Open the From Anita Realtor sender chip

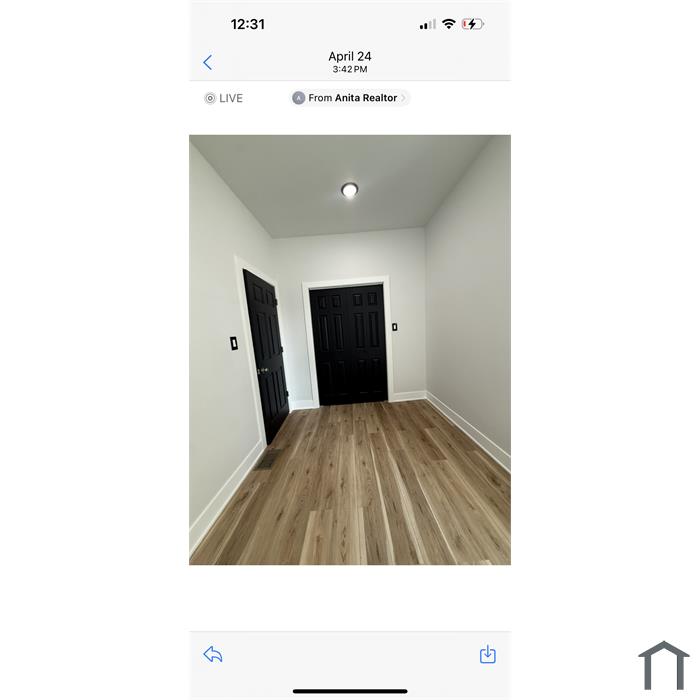[350, 98]
